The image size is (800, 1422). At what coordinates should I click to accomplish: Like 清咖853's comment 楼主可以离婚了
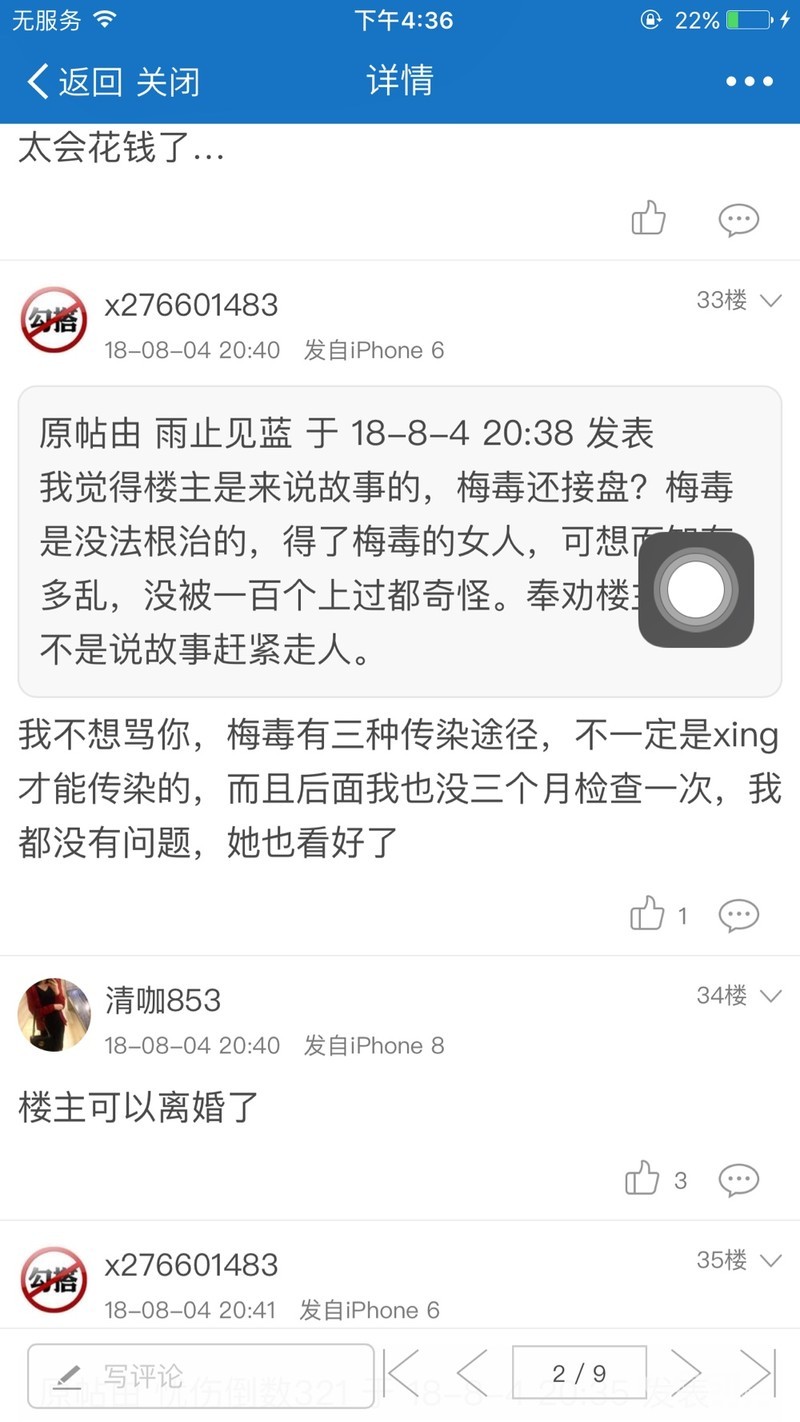[x=643, y=1180]
